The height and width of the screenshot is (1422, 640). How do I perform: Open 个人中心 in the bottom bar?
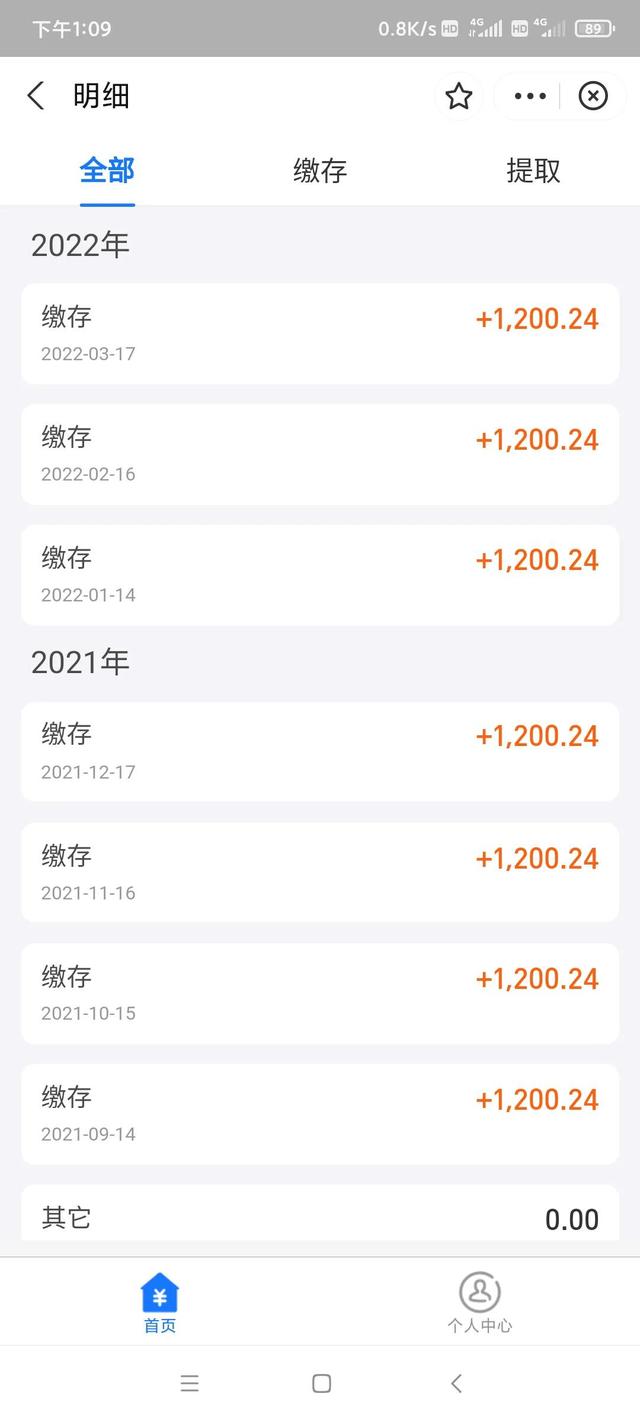tap(480, 1304)
